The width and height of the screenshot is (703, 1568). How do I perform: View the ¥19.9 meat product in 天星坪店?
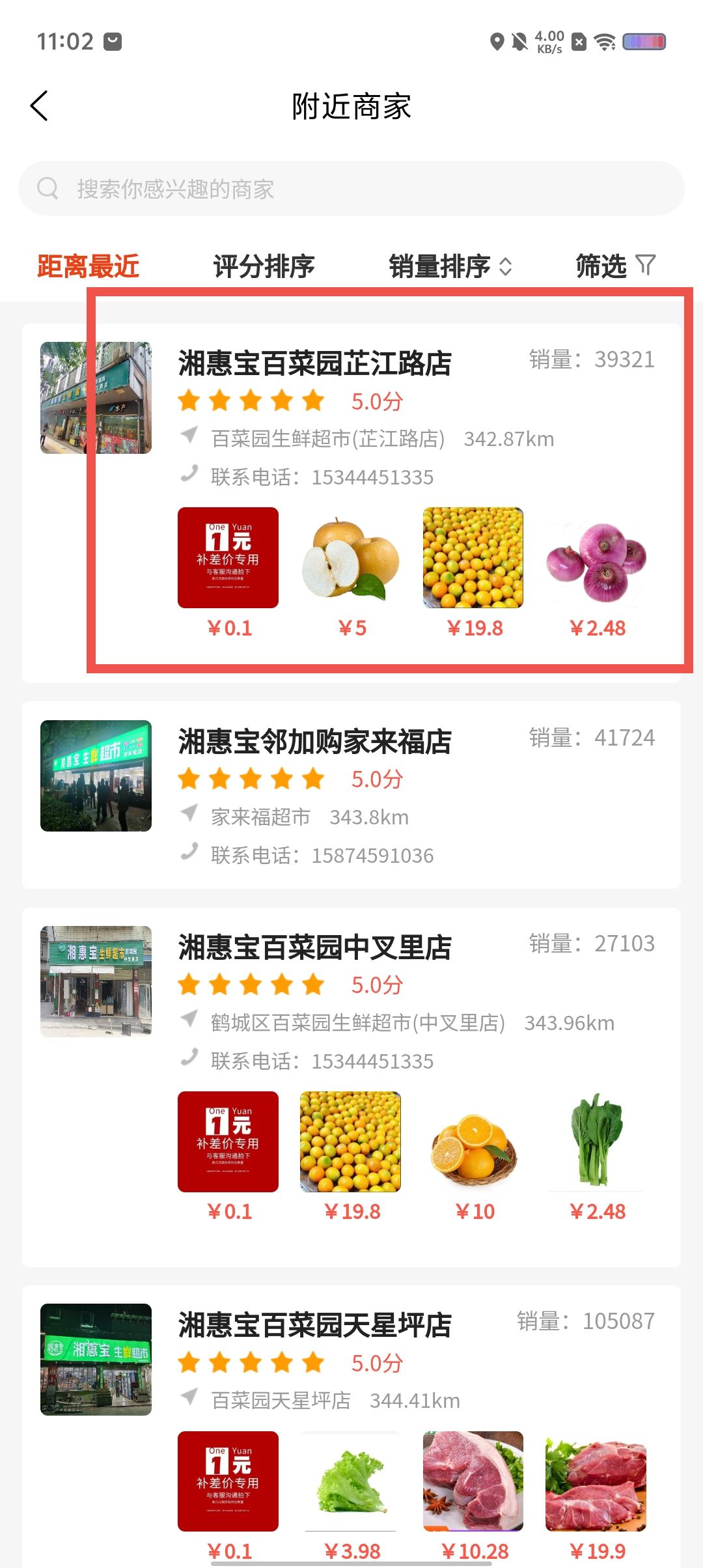tap(596, 1481)
